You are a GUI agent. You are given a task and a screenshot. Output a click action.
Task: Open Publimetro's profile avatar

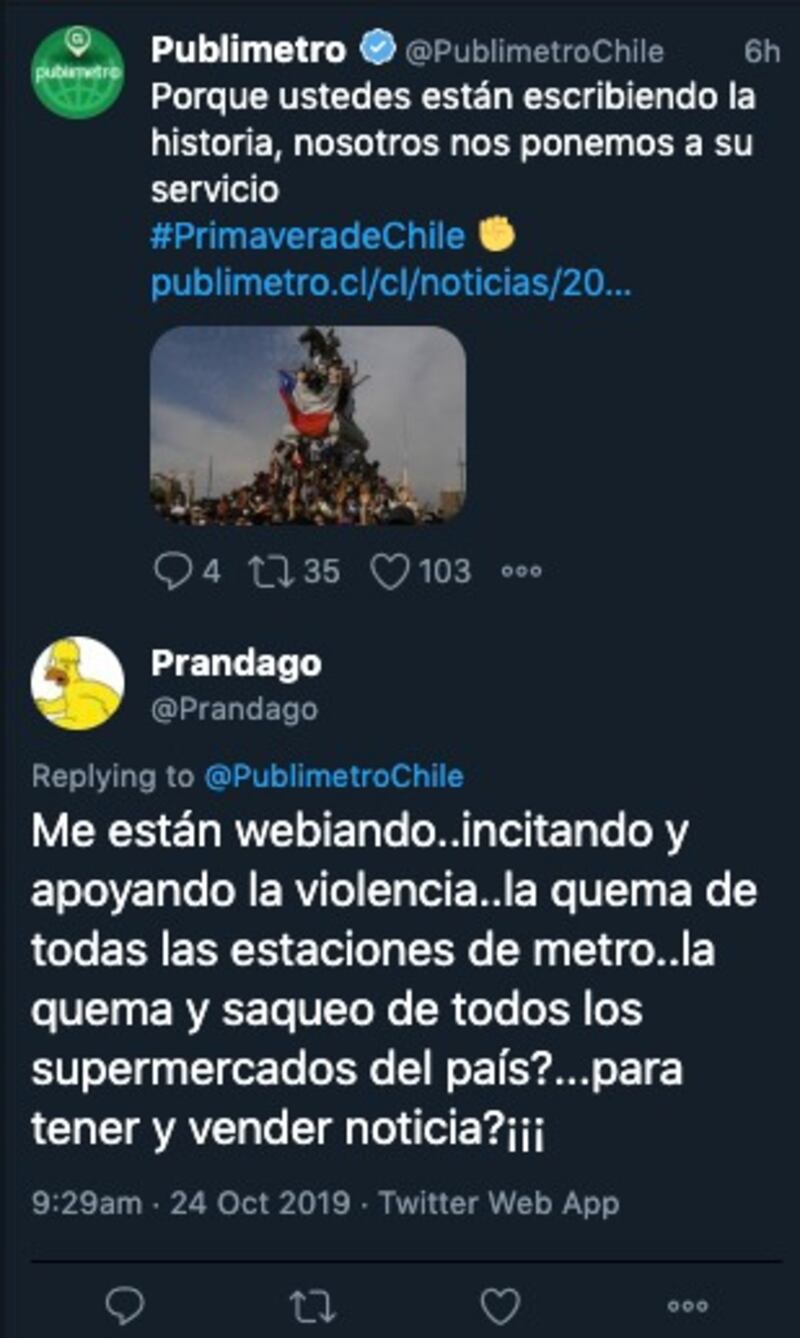pyautogui.click(x=77, y=73)
